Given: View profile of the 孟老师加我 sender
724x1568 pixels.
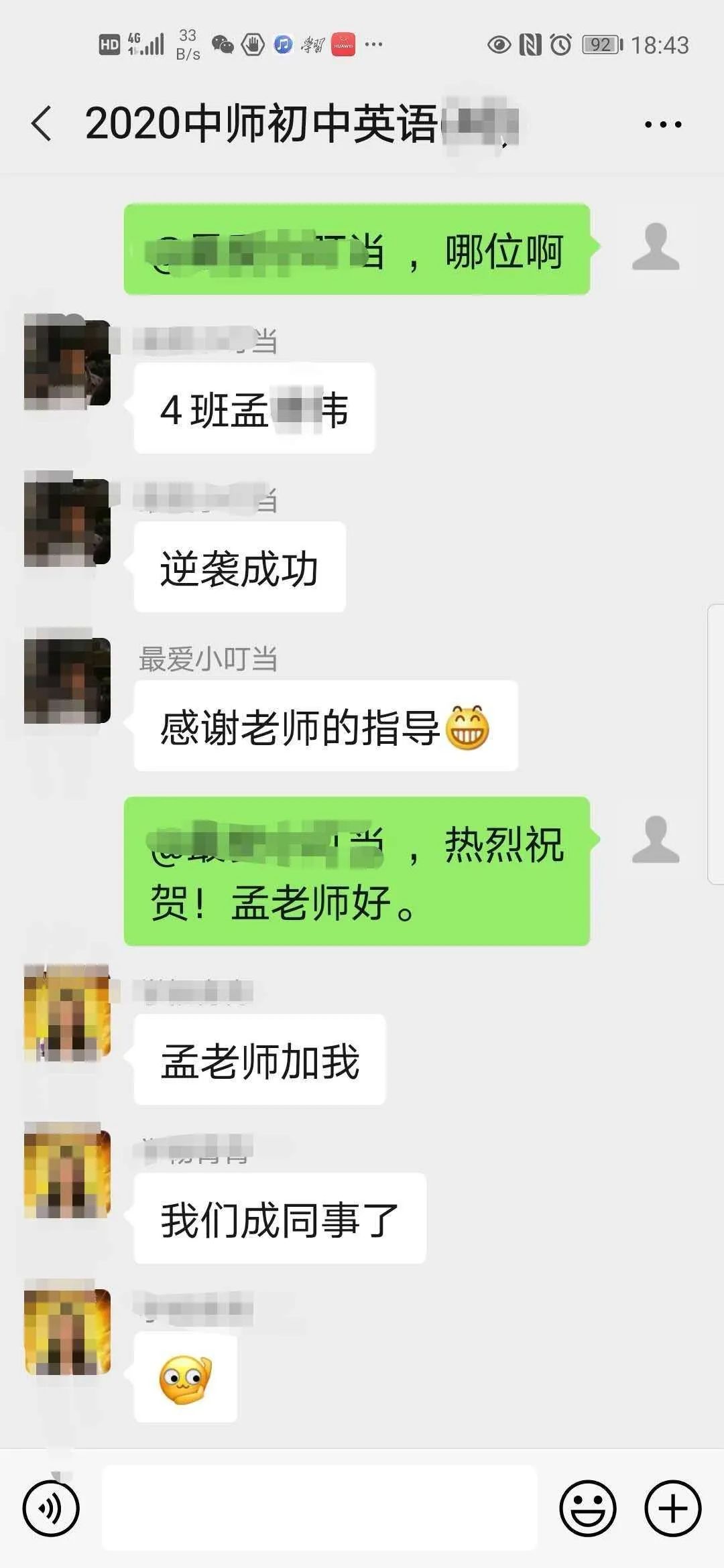Looking at the screenshot, I should (x=67, y=1013).
